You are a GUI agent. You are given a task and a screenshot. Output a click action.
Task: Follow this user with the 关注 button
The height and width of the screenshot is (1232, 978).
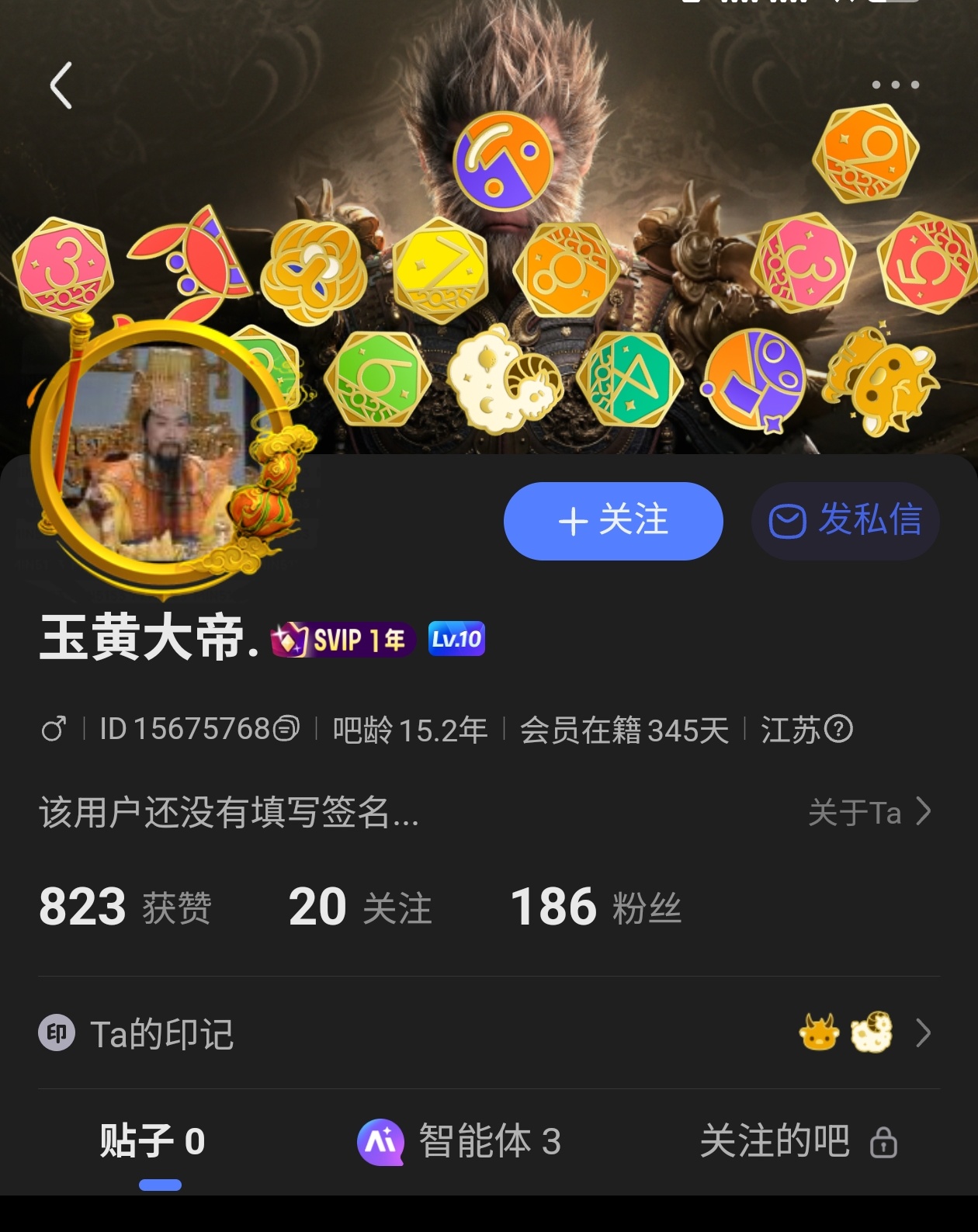(613, 521)
